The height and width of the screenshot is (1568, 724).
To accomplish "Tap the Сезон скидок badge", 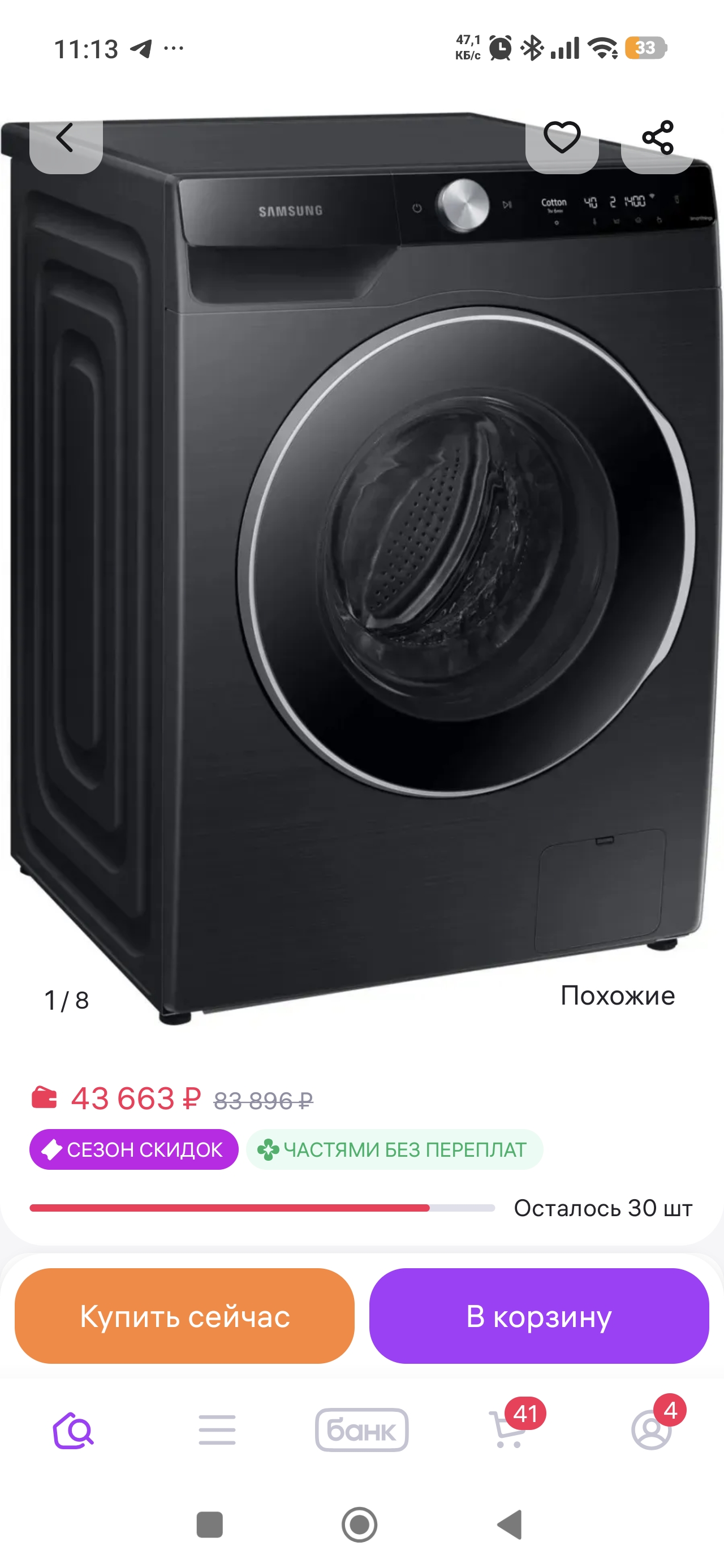I will [133, 1149].
